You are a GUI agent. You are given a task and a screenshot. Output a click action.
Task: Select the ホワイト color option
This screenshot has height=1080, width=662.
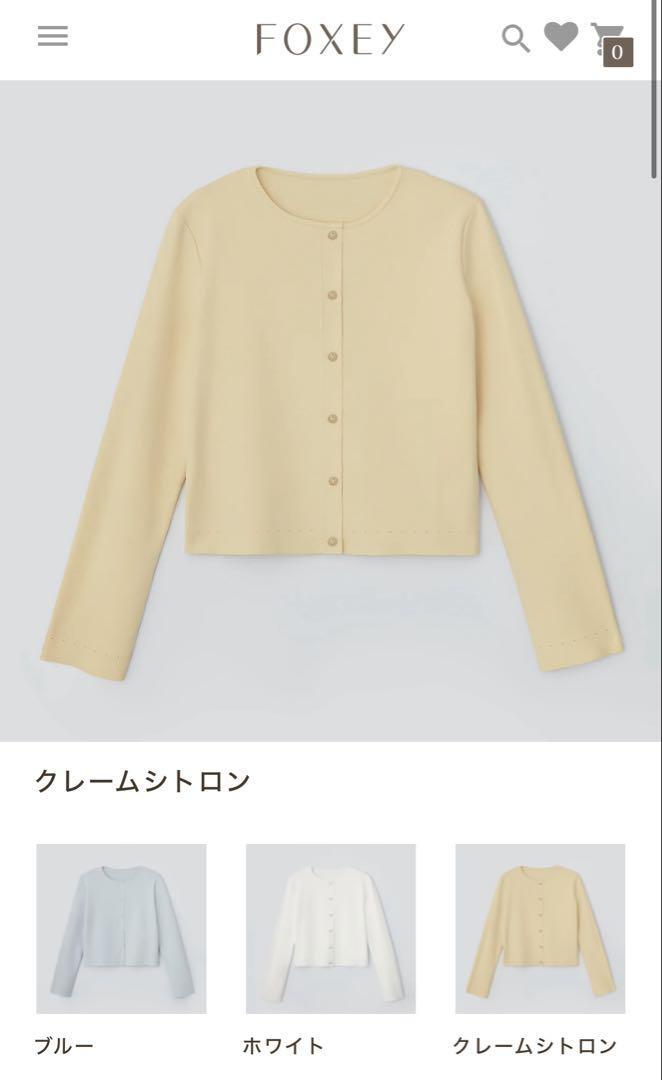point(331,928)
